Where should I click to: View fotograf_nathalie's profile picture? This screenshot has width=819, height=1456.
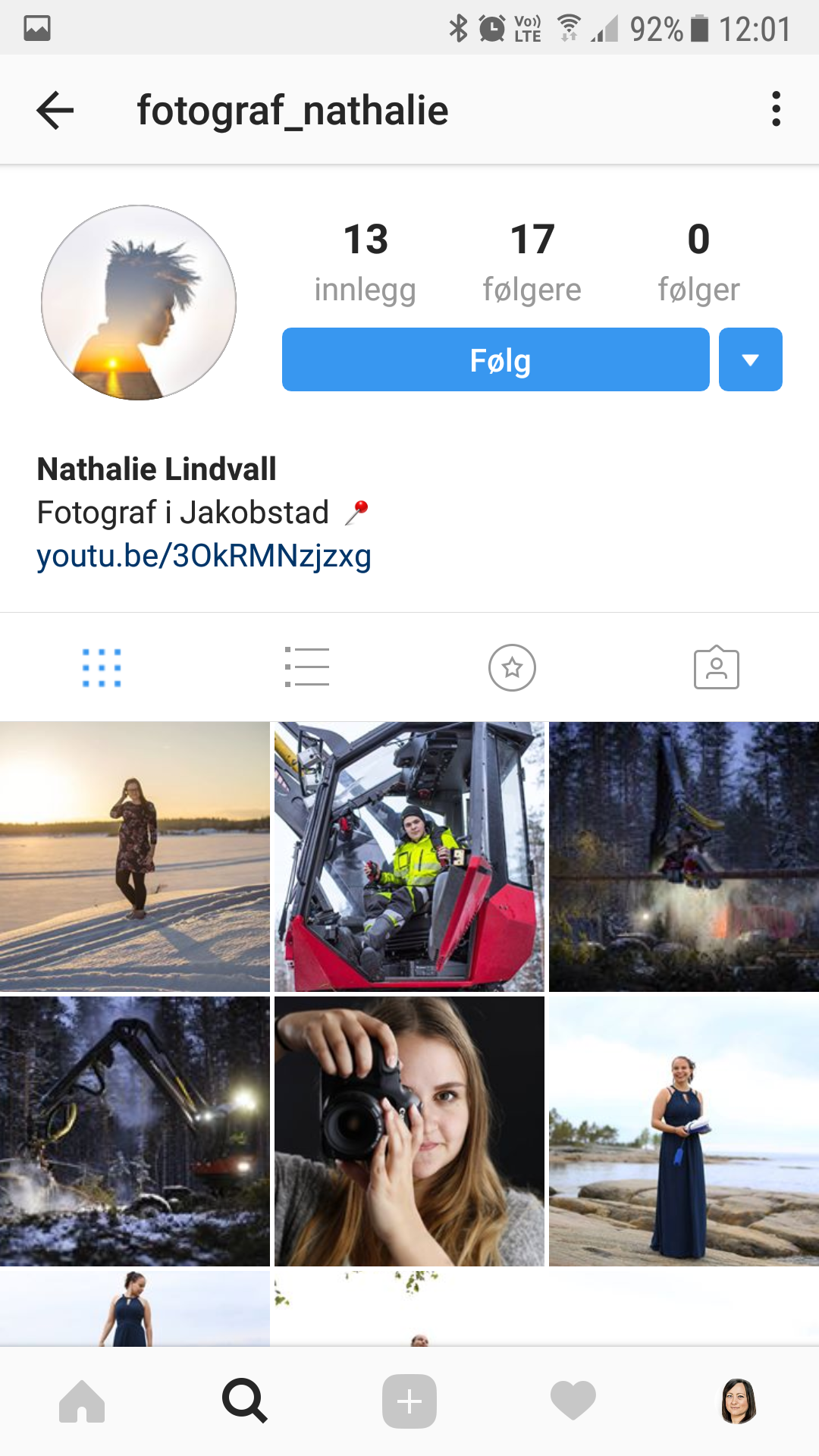(x=139, y=303)
